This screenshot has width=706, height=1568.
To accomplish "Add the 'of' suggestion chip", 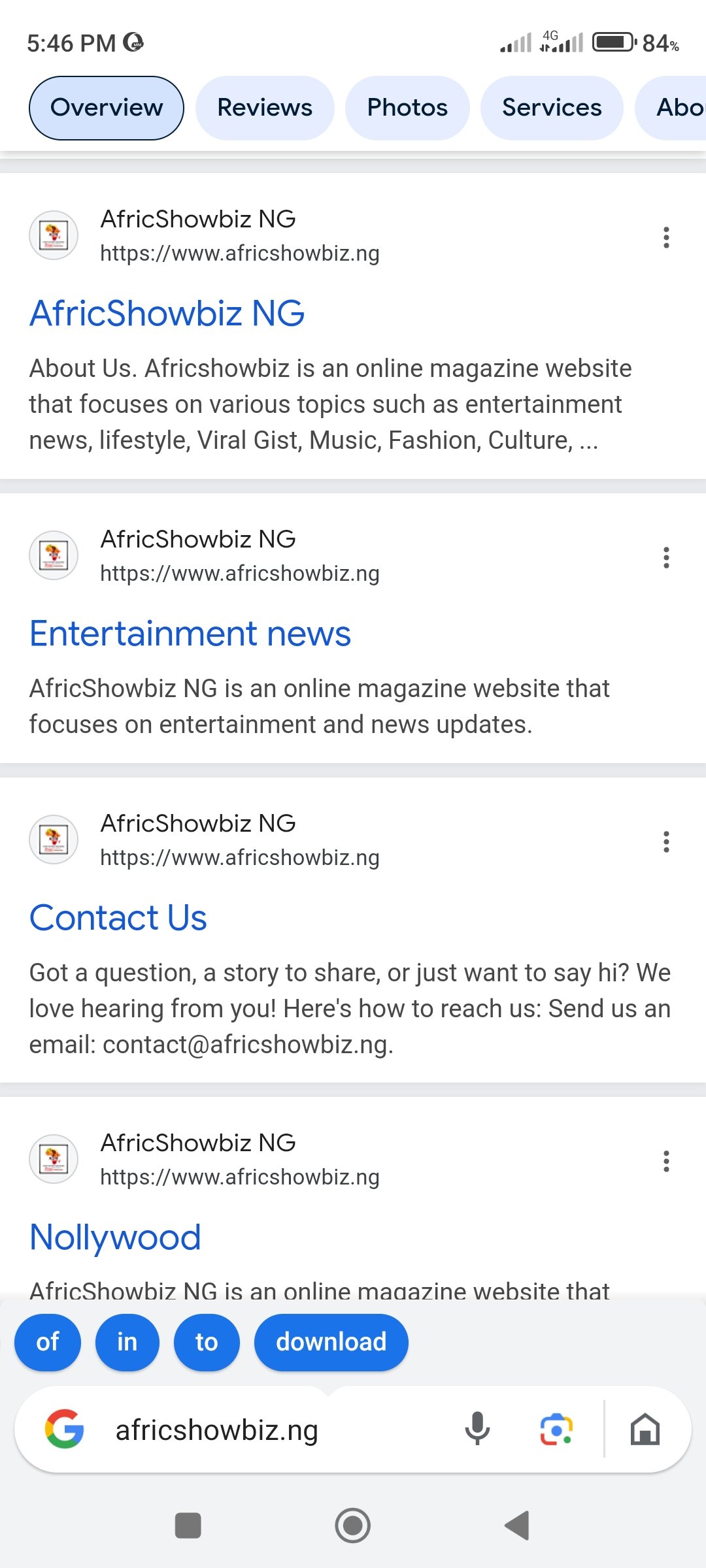I will (48, 1343).
